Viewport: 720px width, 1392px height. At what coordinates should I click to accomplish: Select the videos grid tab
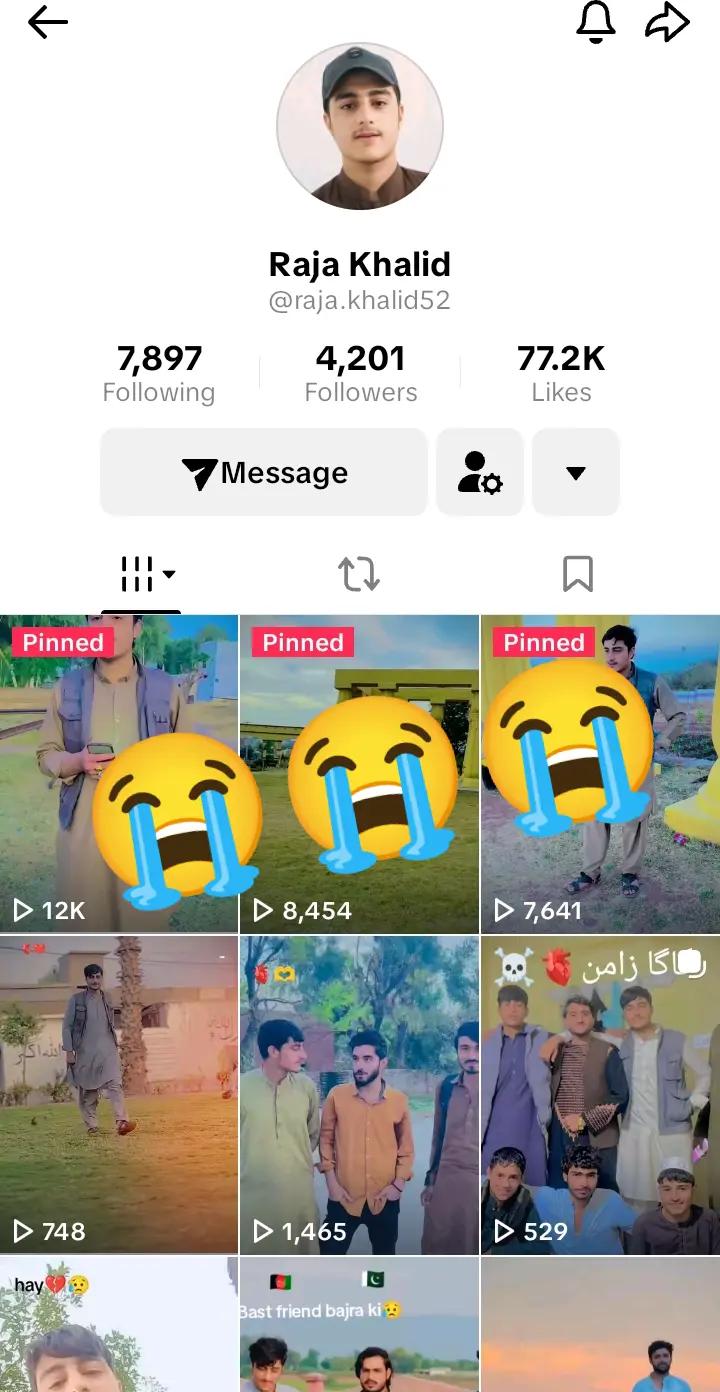[141, 575]
